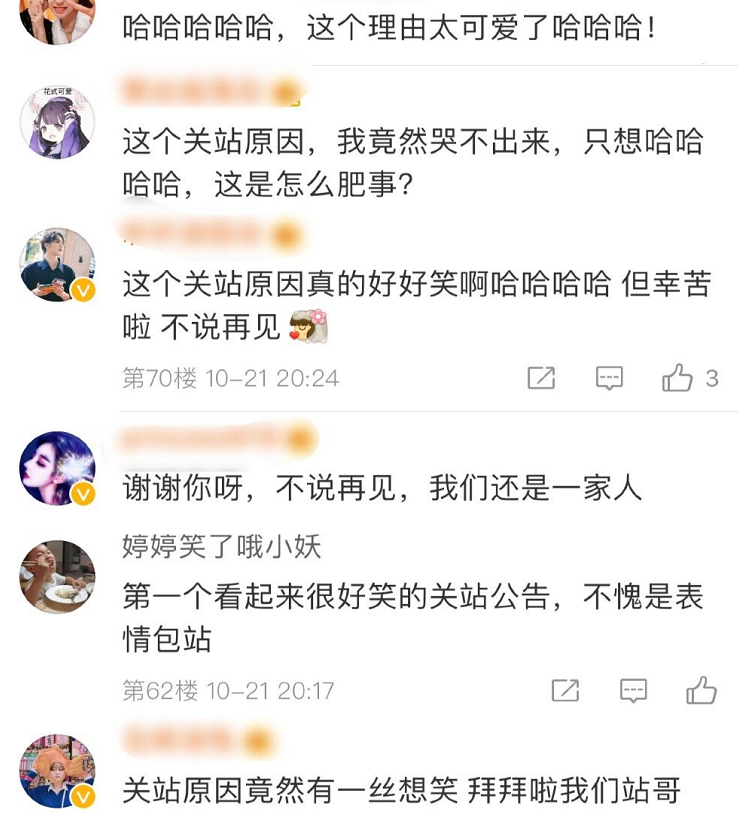Open avatar of 婷婷笑了哦小妖
738x820 pixels.
click(57, 578)
